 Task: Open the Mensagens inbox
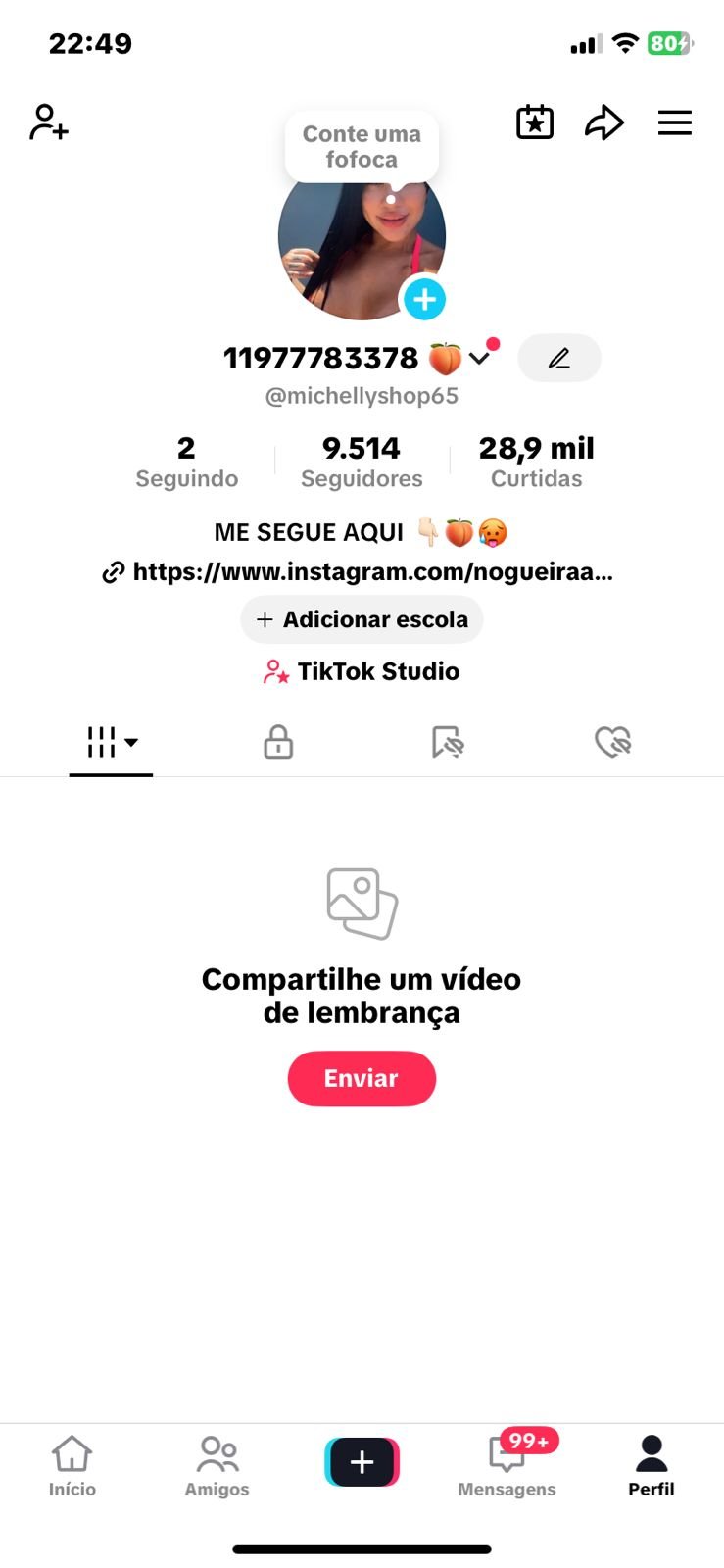point(507,1466)
